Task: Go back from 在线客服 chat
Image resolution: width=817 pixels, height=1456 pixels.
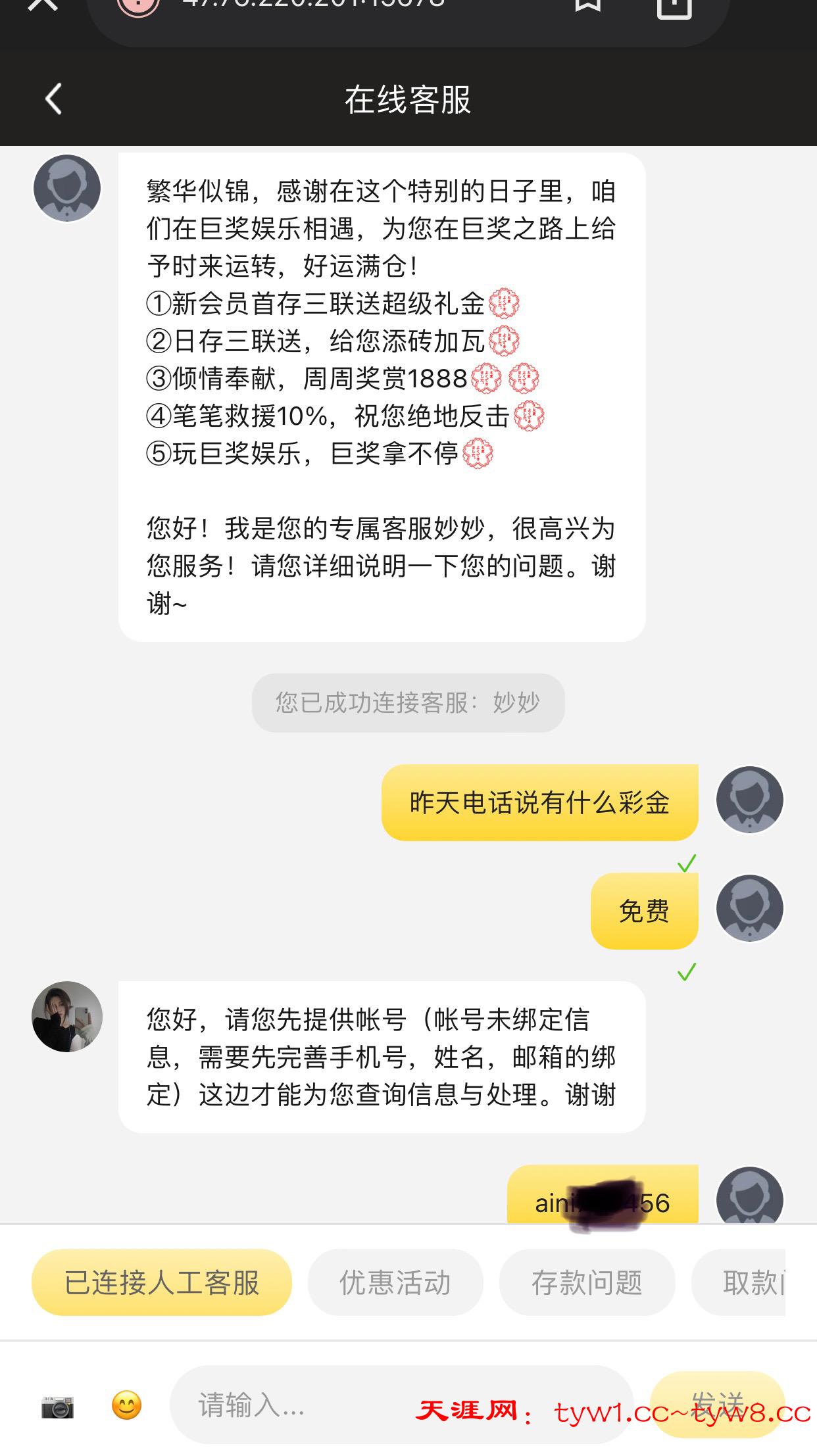Action: (x=54, y=99)
